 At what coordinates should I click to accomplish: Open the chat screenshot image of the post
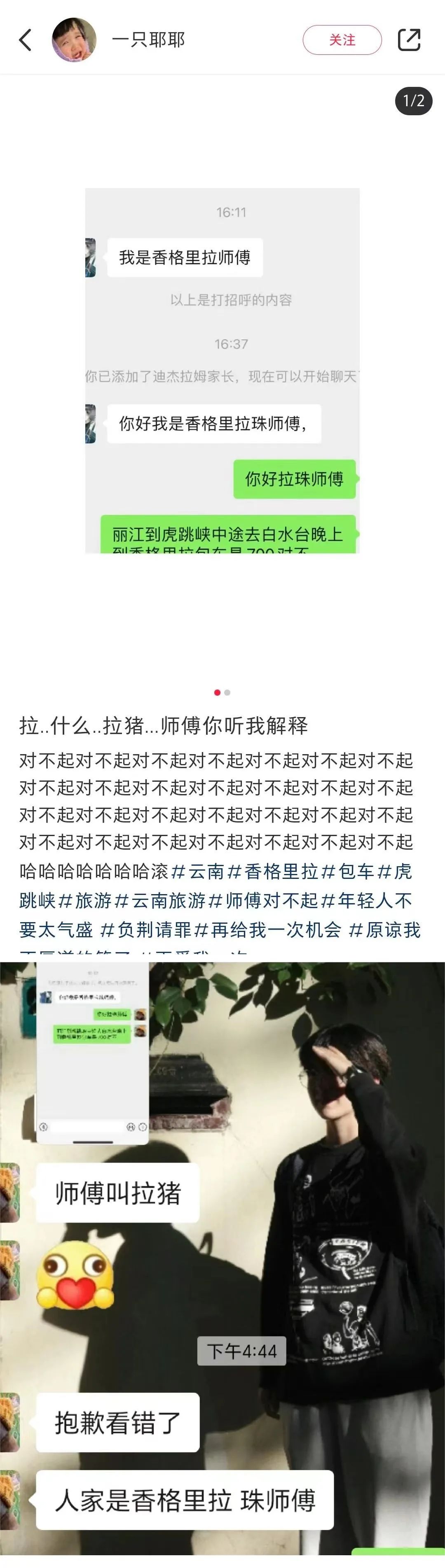(222, 370)
